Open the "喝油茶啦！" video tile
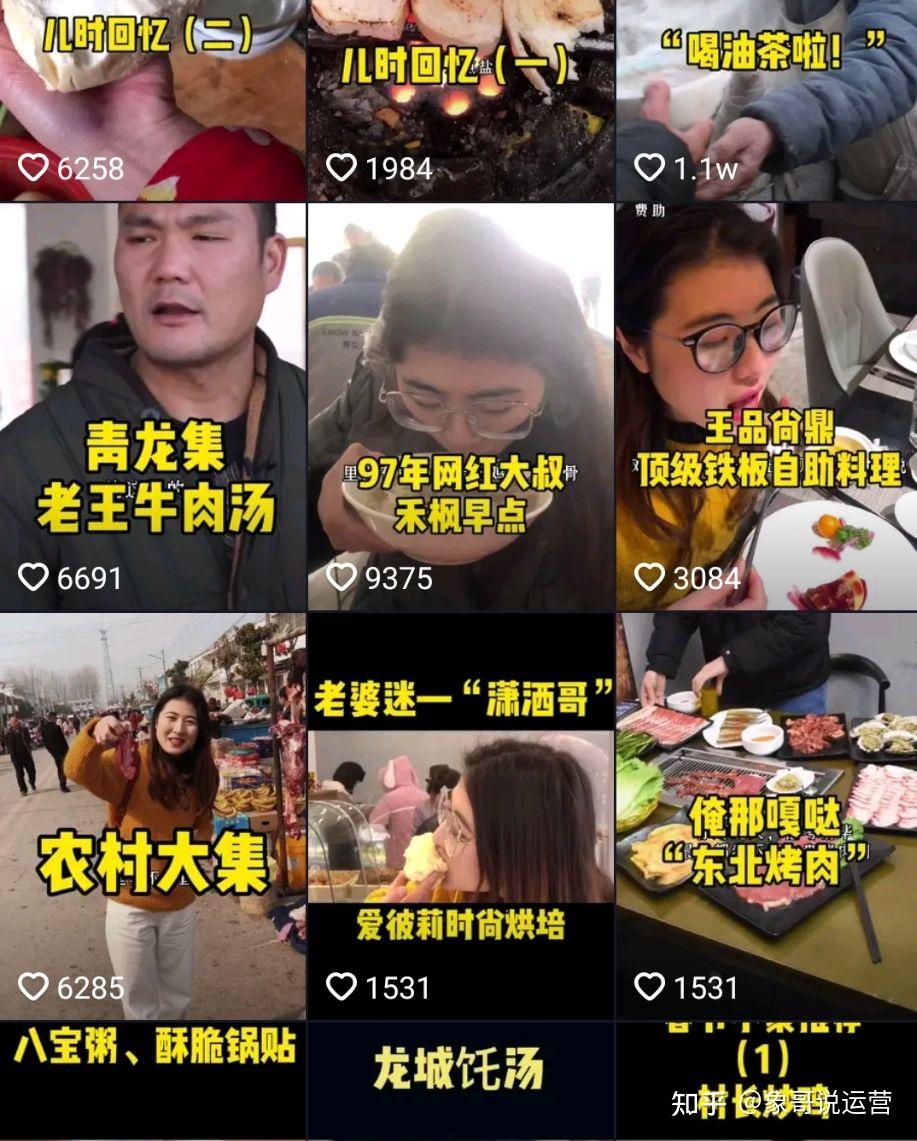 [x=766, y=100]
